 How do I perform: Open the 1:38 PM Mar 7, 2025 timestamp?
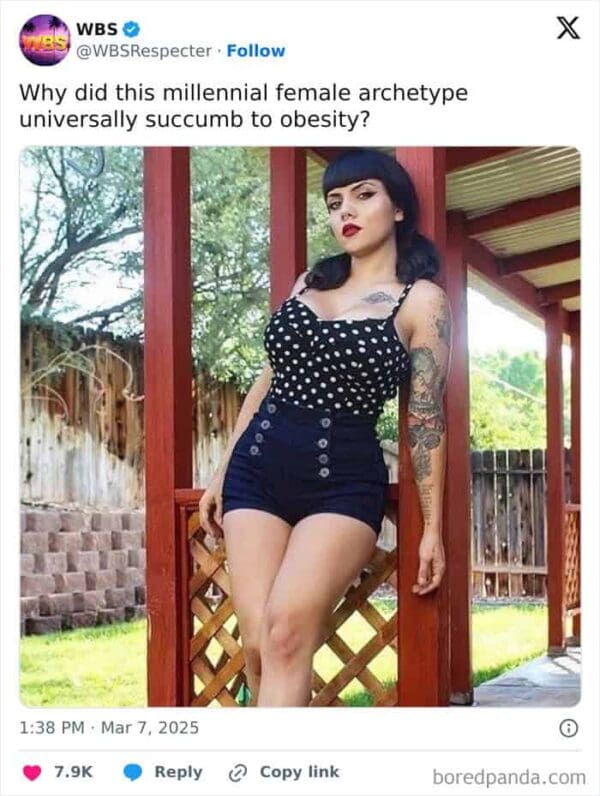(109, 728)
